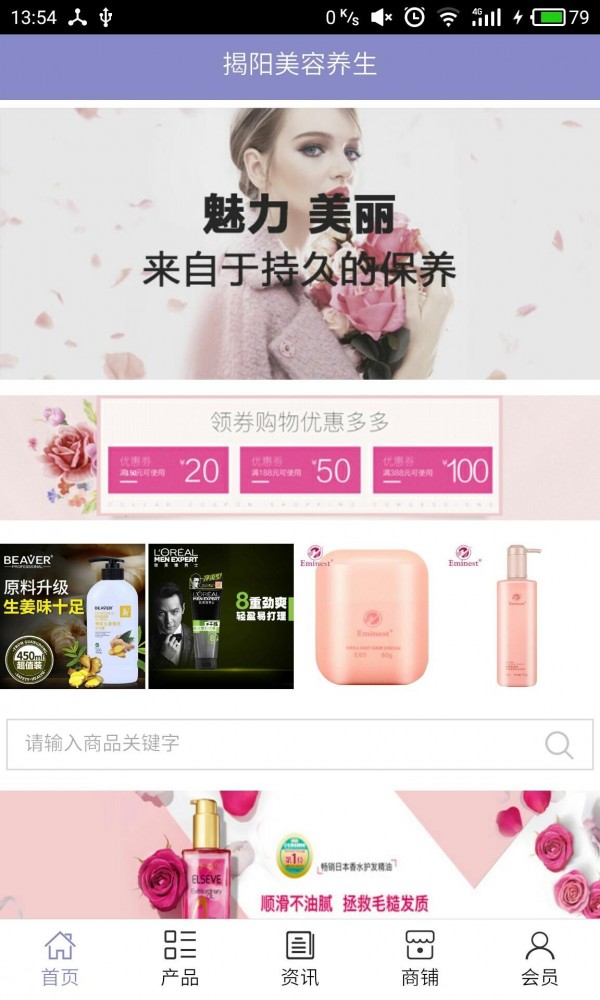Claim the ¥100 coupon
Screen dimensions: 600x1000
point(433,470)
